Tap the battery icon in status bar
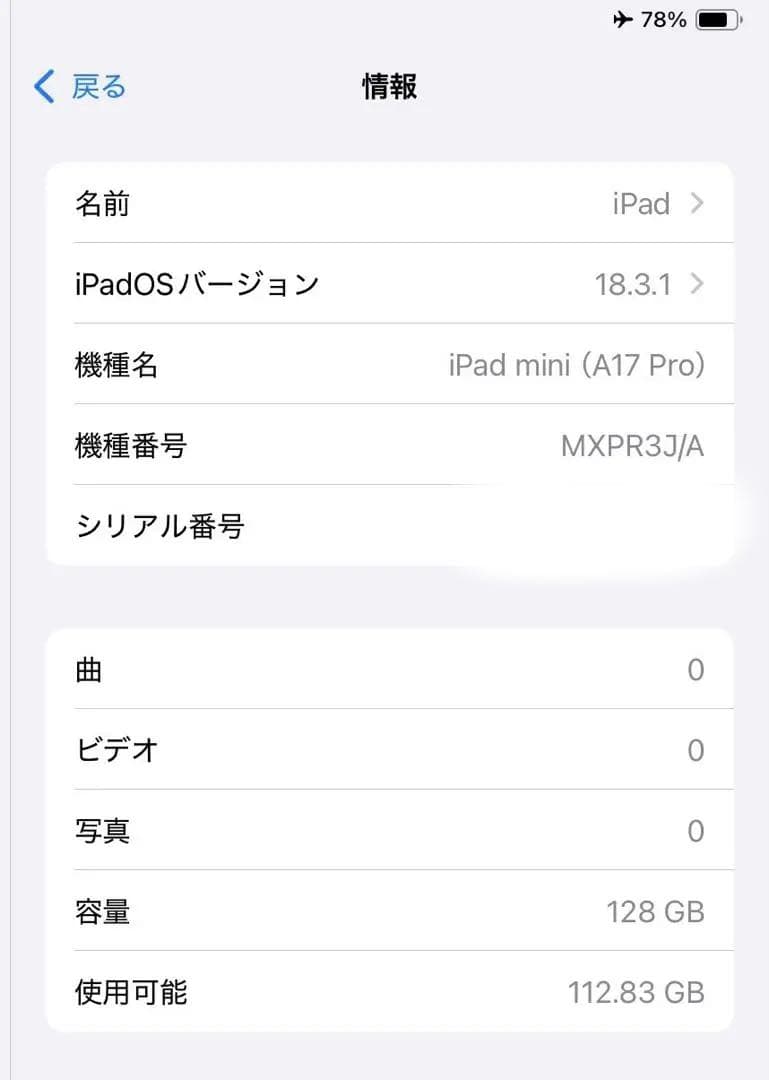The image size is (769, 1080). pyautogui.click(x=714, y=18)
